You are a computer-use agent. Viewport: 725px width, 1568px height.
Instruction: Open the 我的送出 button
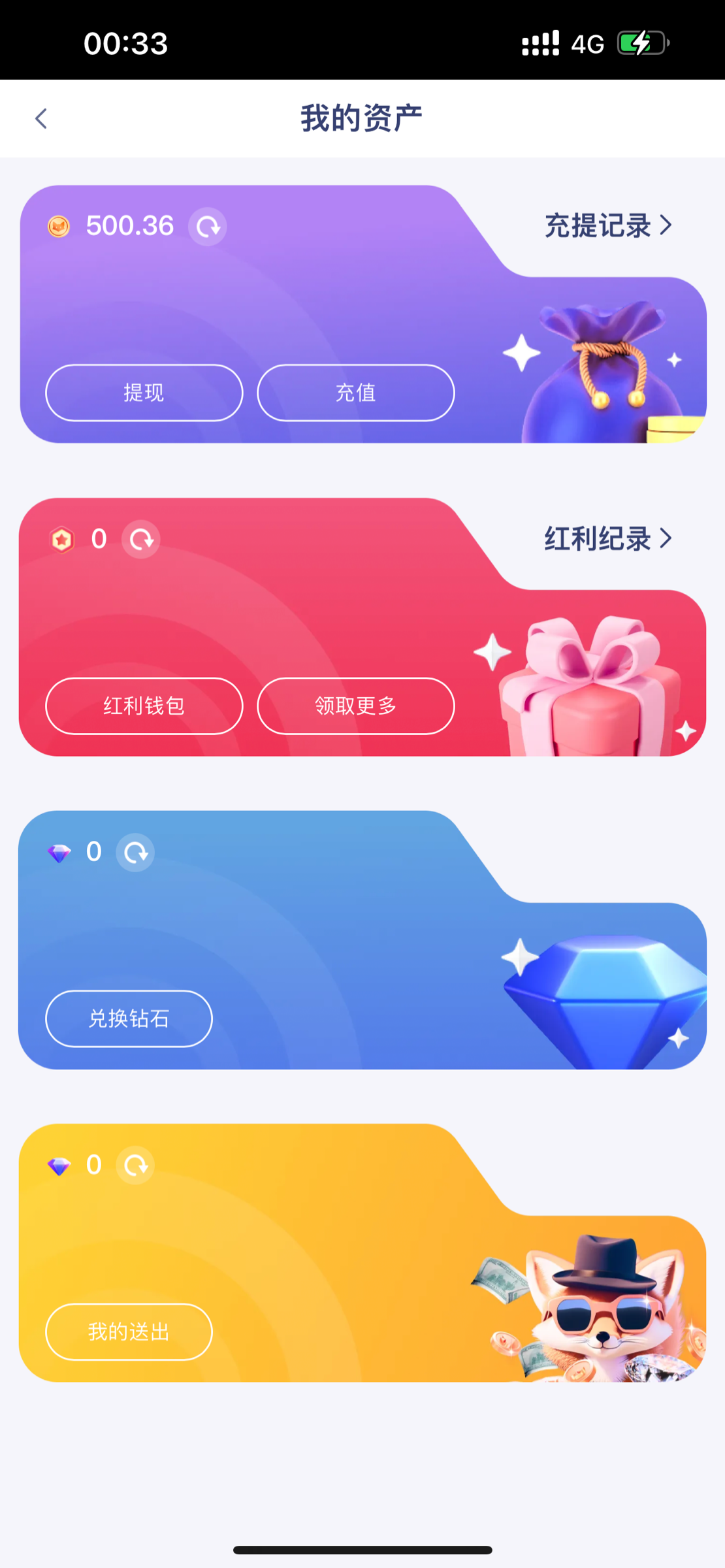coord(129,1331)
